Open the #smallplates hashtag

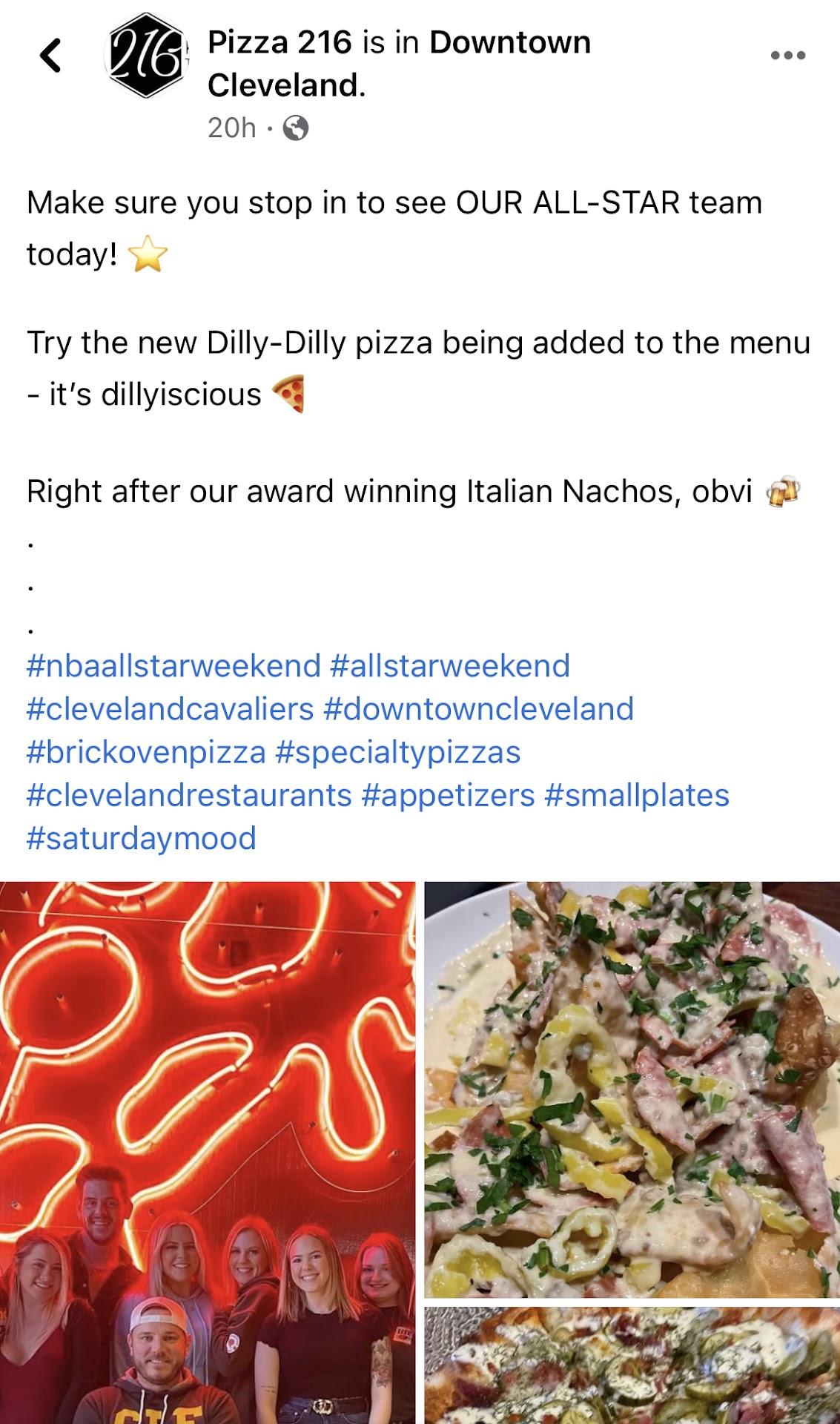[637, 795]
